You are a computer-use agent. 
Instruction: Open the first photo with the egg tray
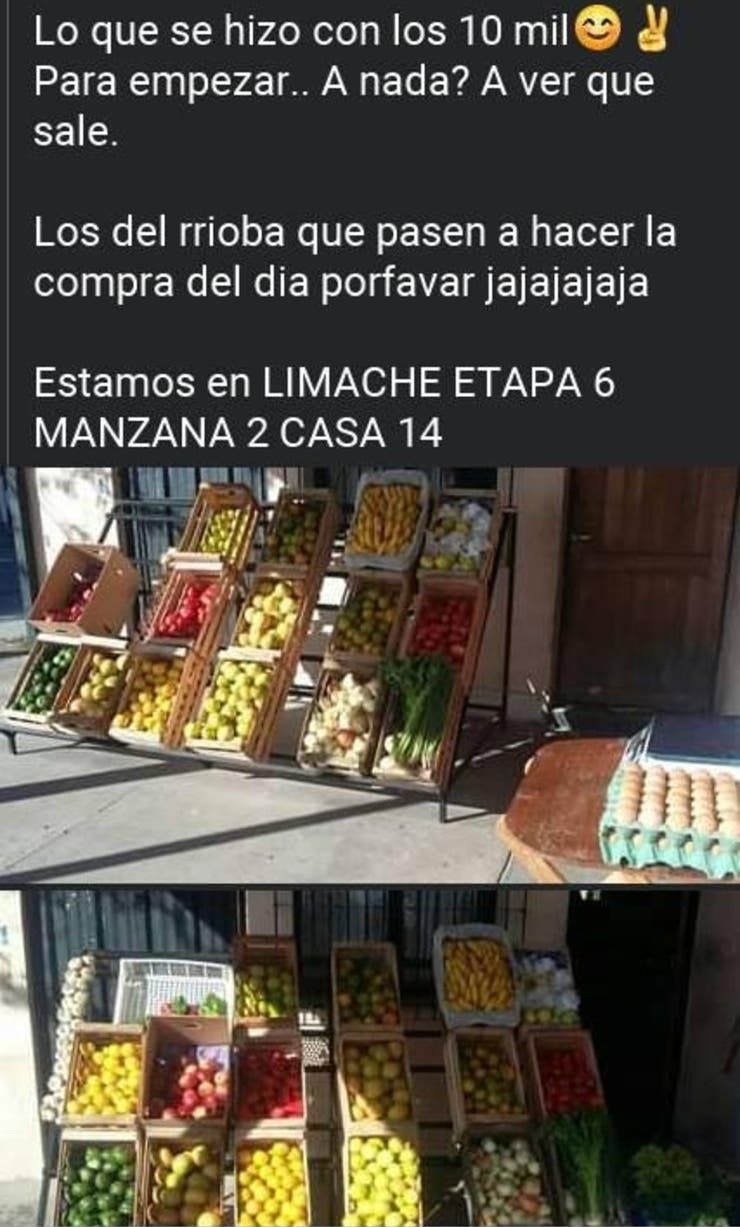point(370,673)
